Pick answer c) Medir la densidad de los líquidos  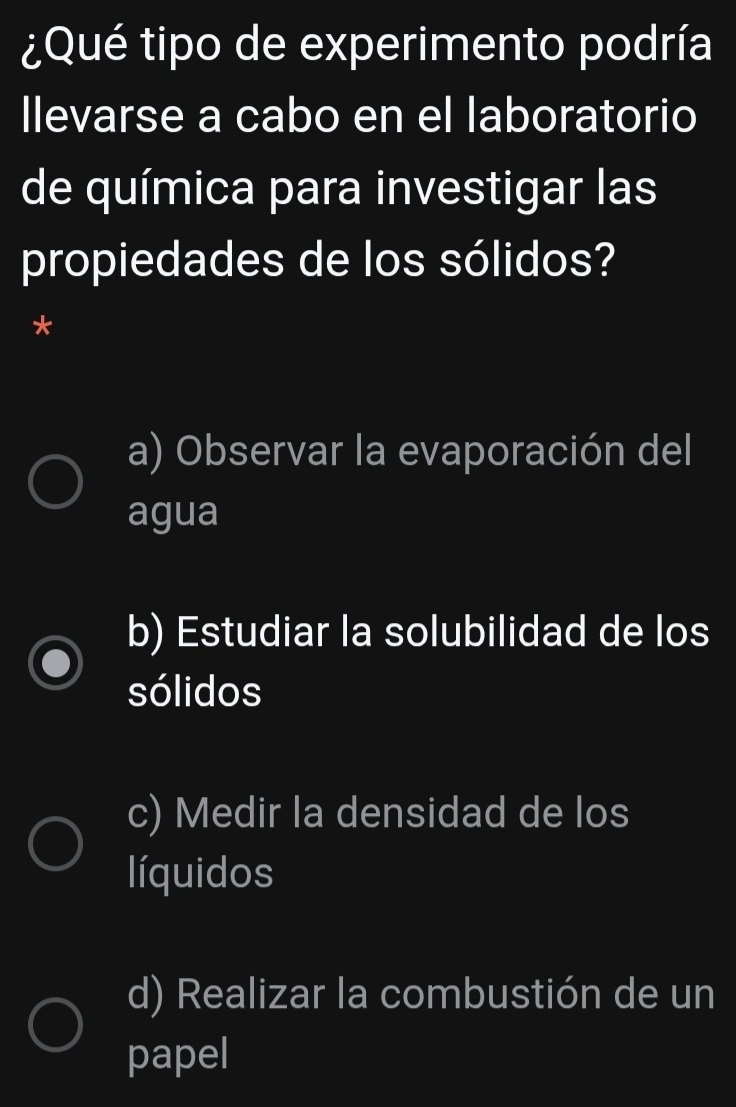tap(56, 844)
